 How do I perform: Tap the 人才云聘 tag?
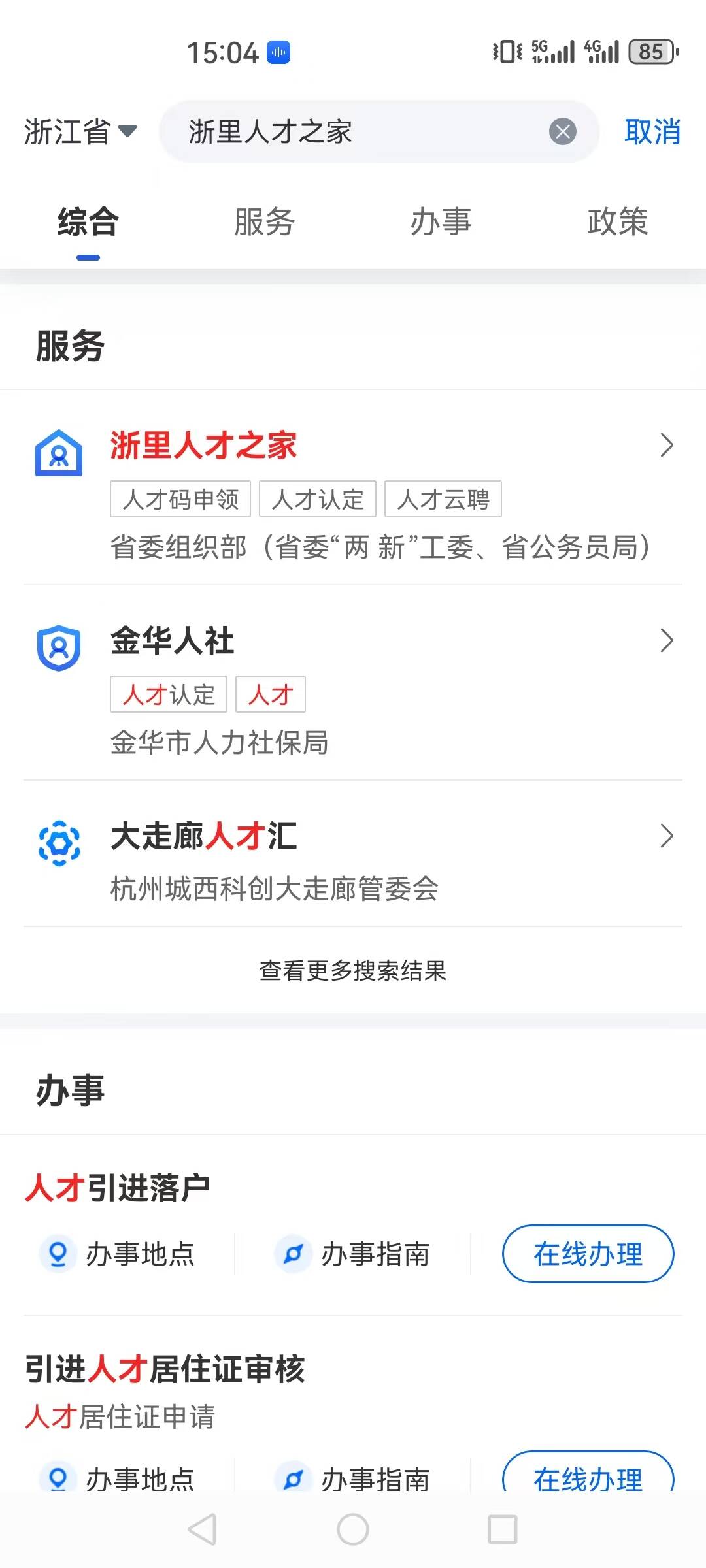click(x=443, y=499)
